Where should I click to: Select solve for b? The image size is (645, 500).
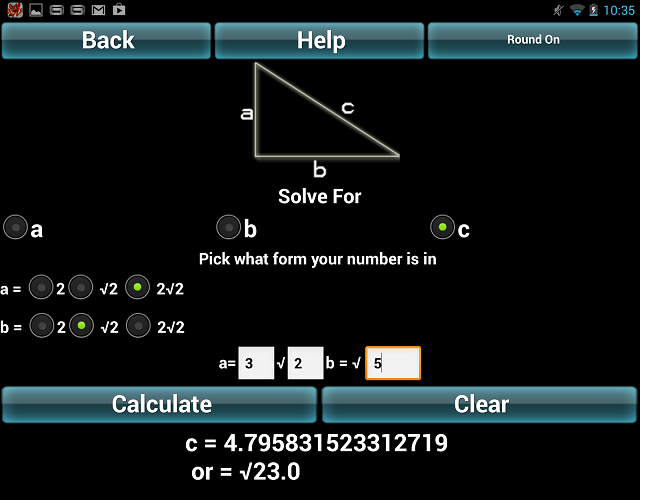pos(229,228)
